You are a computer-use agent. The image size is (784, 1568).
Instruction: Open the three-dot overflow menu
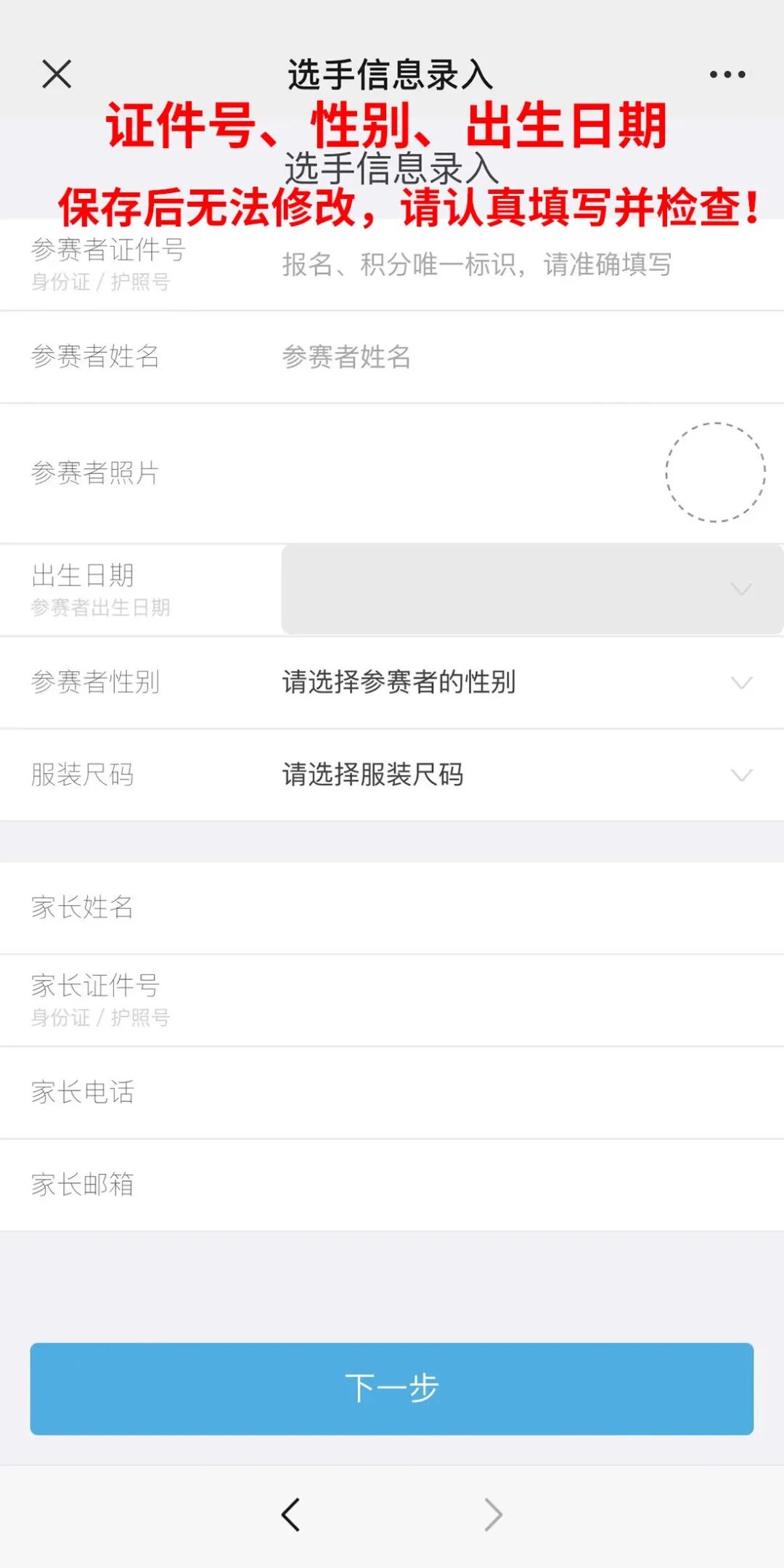click(727, 74)
